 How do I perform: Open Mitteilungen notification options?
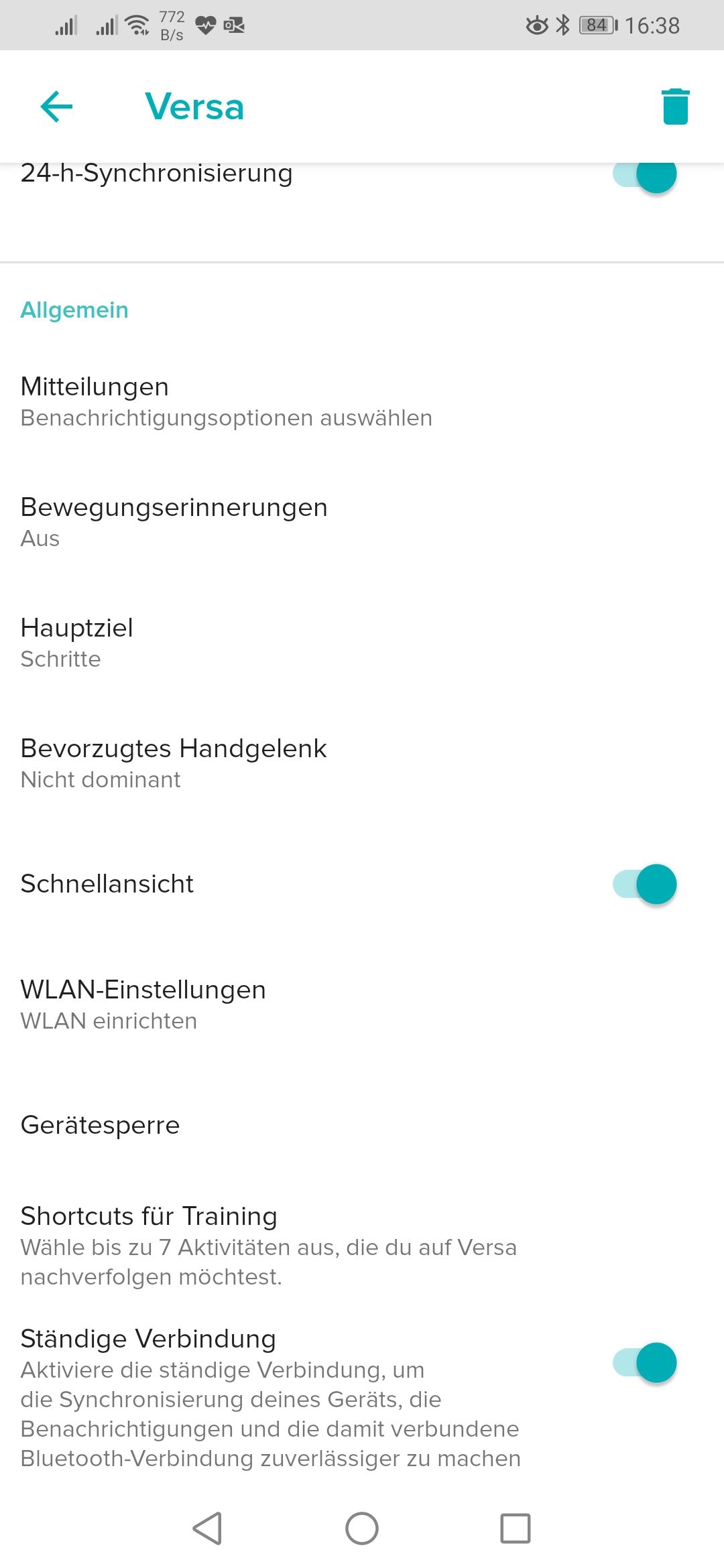coord(227,401)
